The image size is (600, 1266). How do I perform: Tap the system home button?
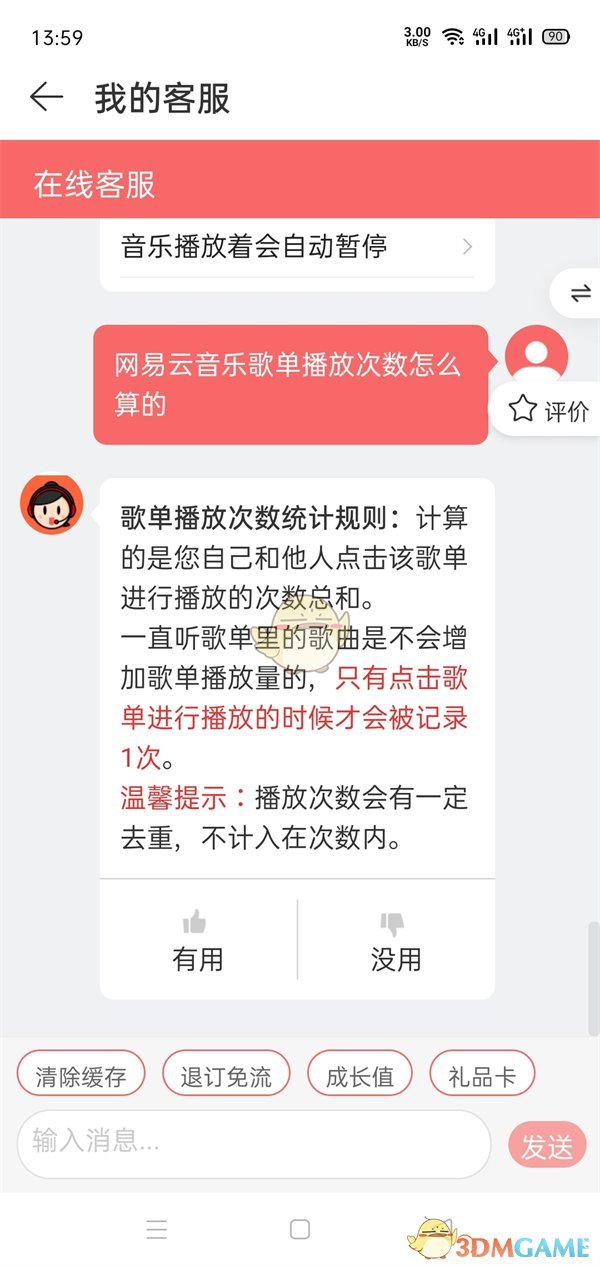click(300, 1229)
